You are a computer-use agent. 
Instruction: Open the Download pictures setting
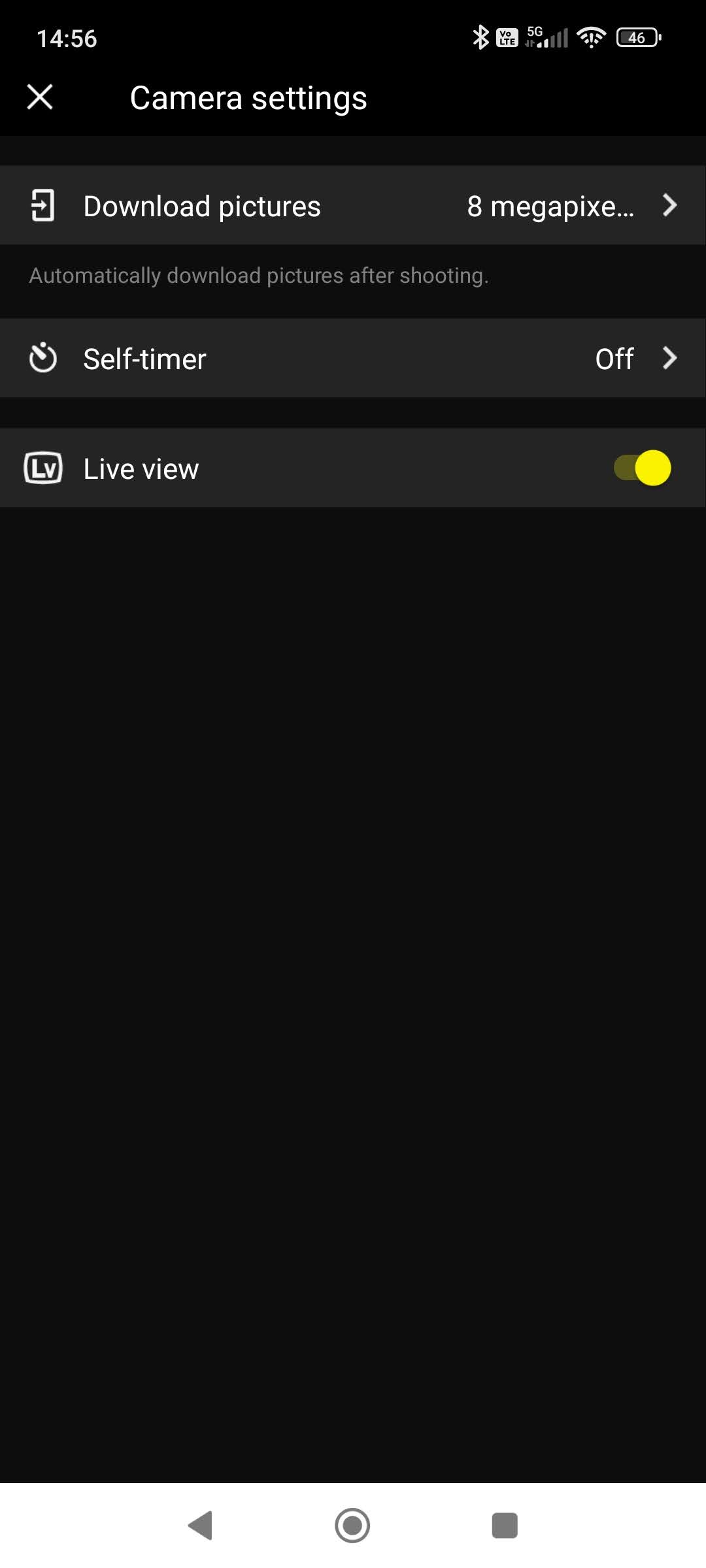(x=353, y=206)
